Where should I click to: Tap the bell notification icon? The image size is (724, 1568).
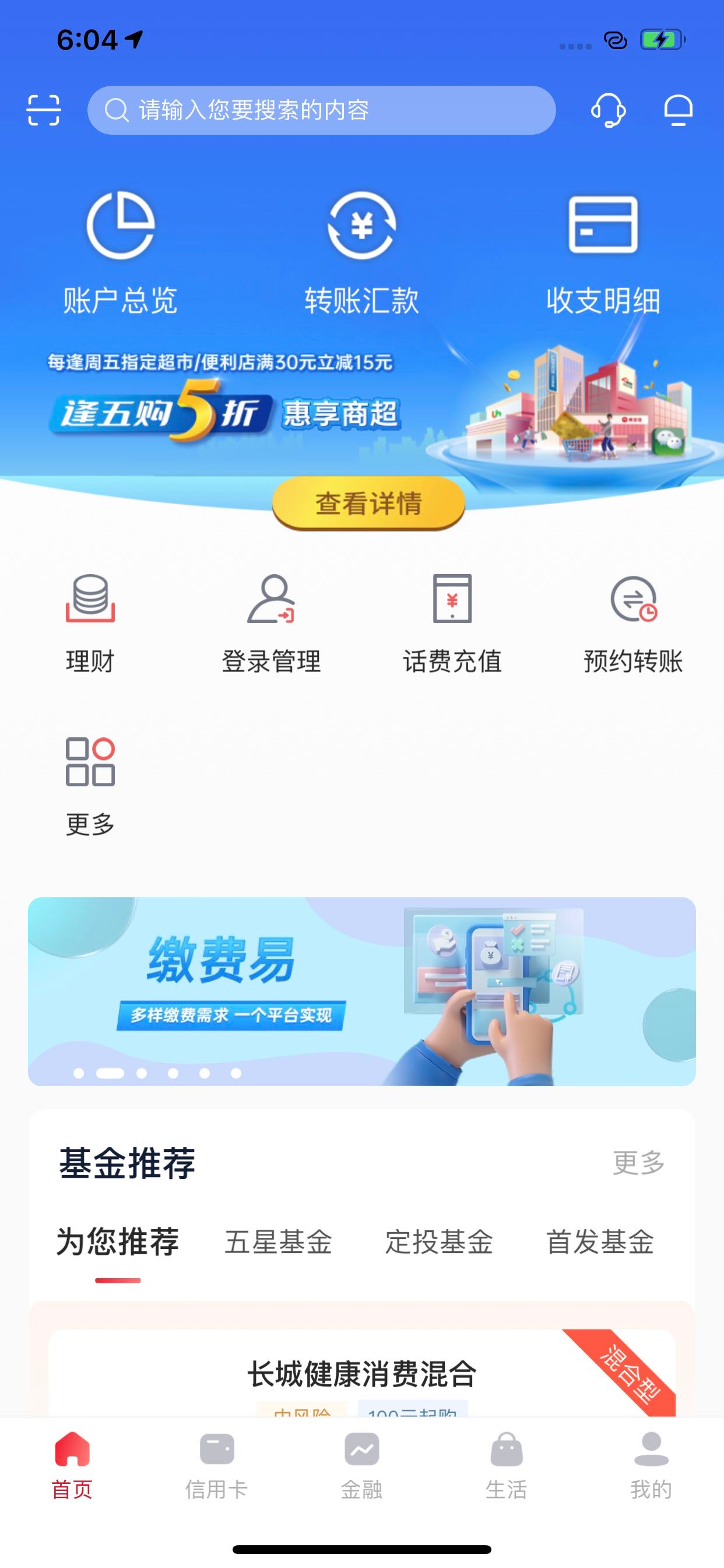tap(678, 111)
